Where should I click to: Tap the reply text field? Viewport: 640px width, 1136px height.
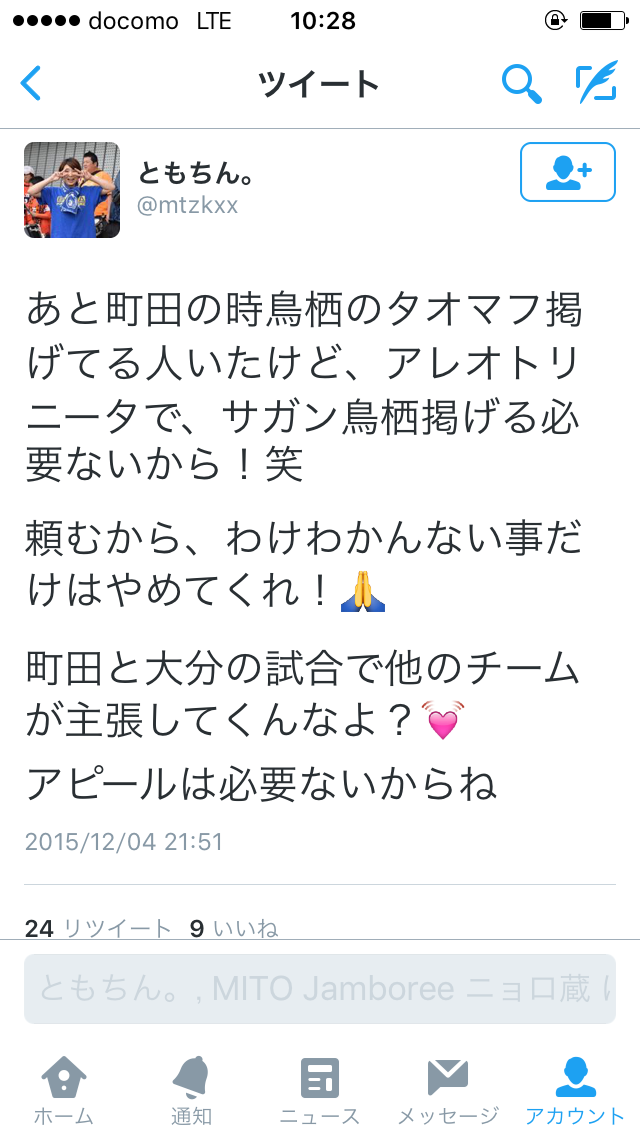(x=320, y=989)
